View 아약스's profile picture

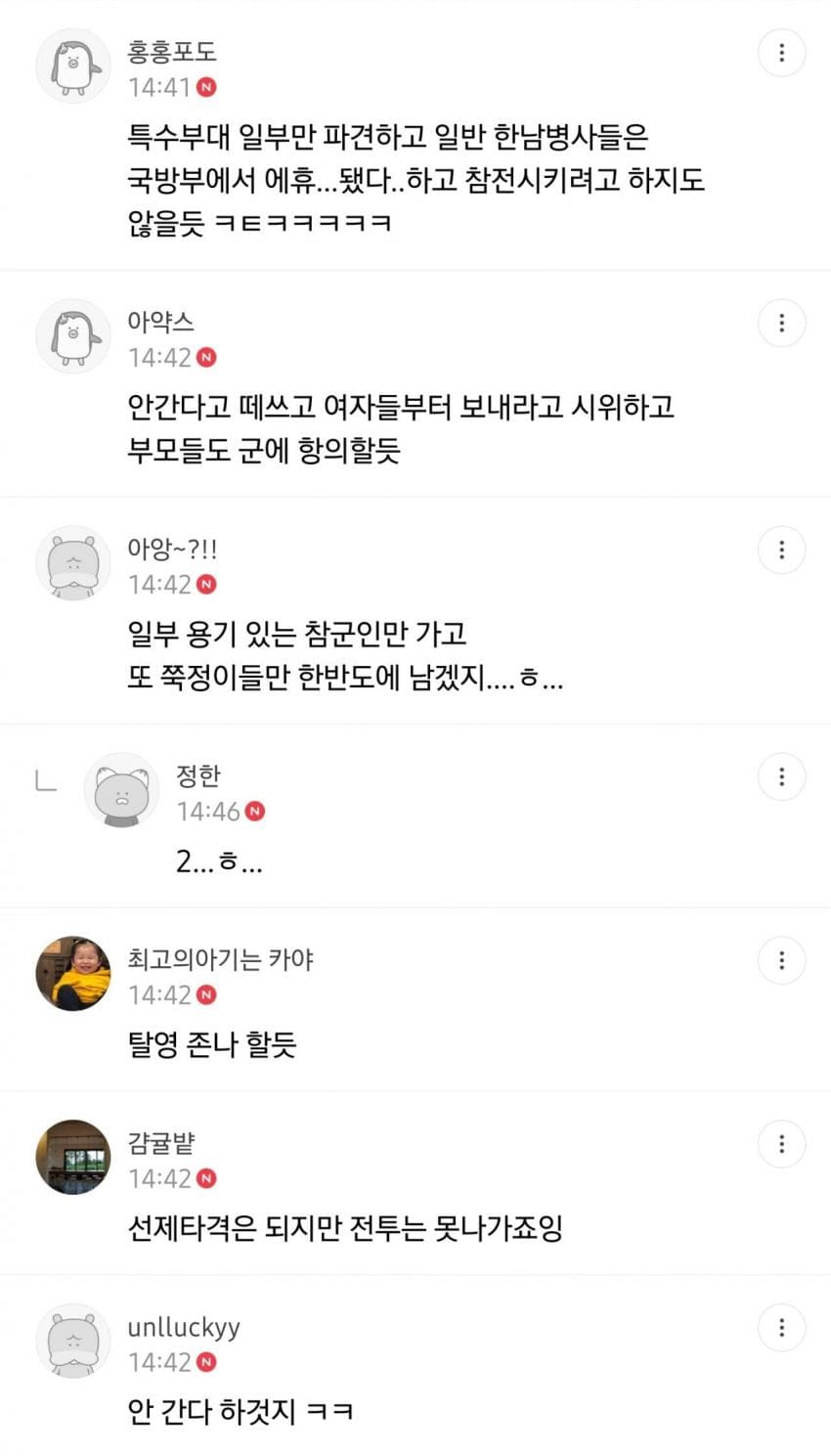pyautogui.click(x=73, y=336)
